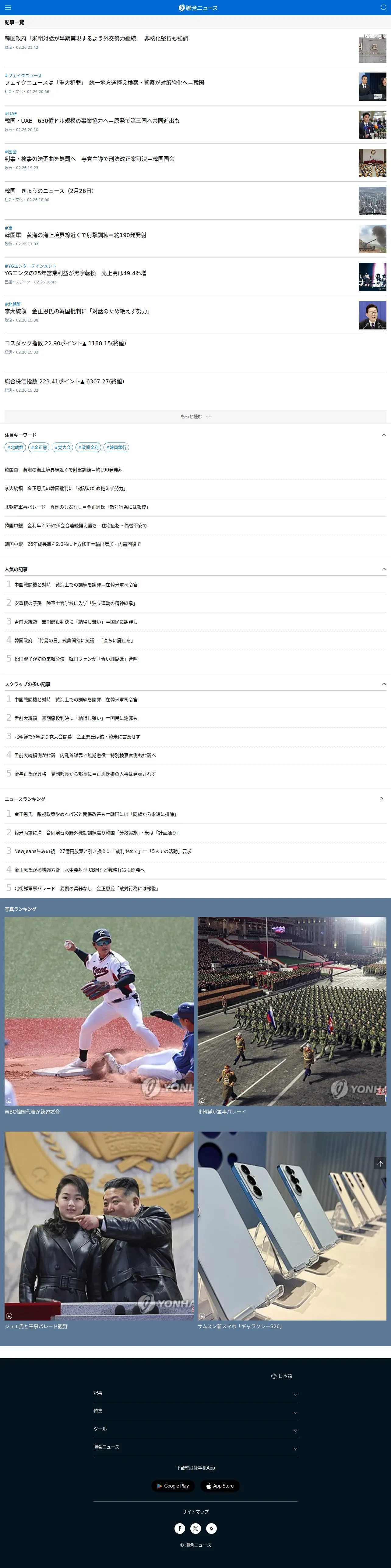Viewport: 391px width, 1568px height.
Task: Collapse the 人気の記事 section
Action: coord(383,569)
